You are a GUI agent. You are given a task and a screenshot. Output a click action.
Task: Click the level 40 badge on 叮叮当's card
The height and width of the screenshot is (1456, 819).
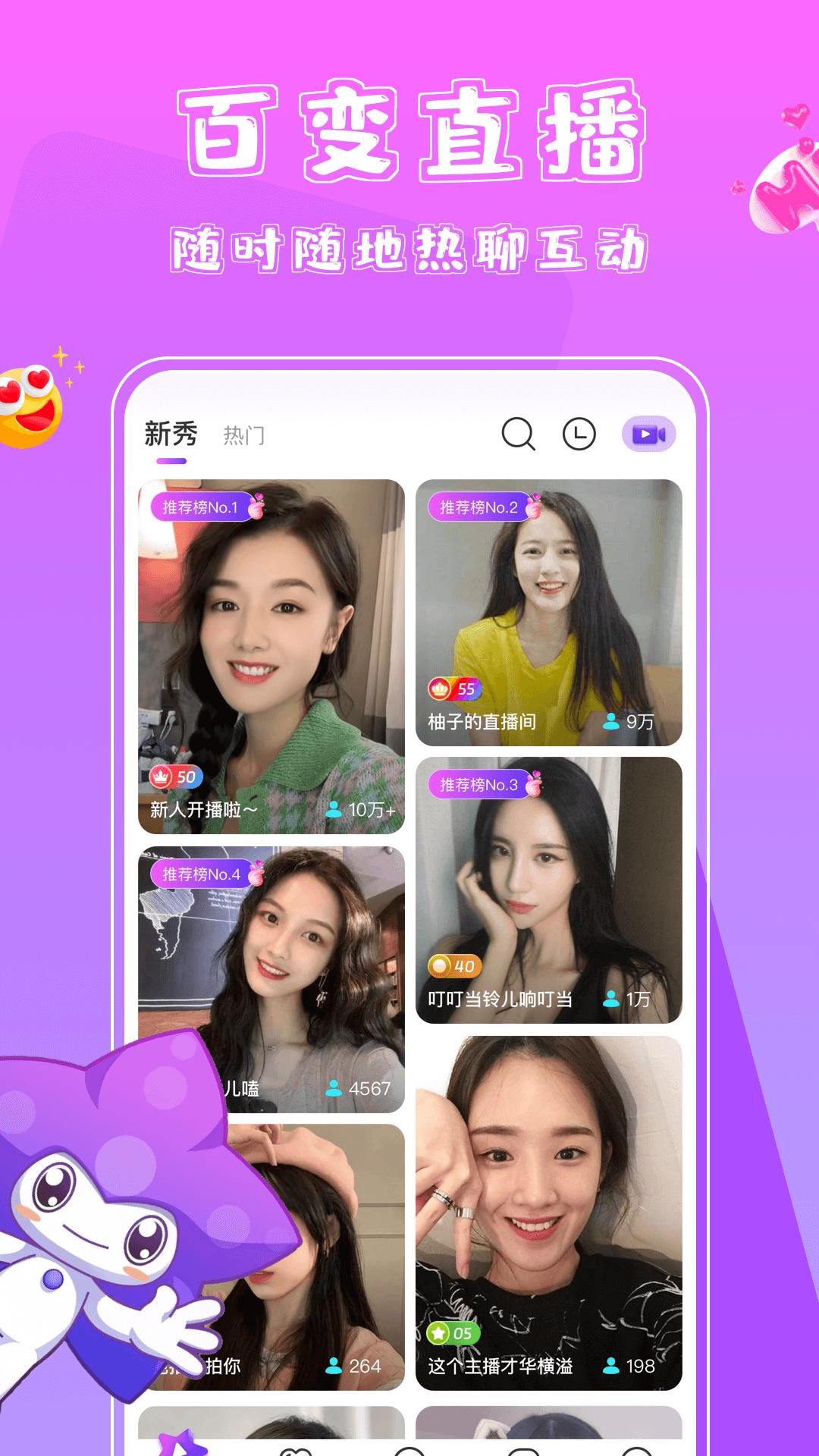(455, 965)
